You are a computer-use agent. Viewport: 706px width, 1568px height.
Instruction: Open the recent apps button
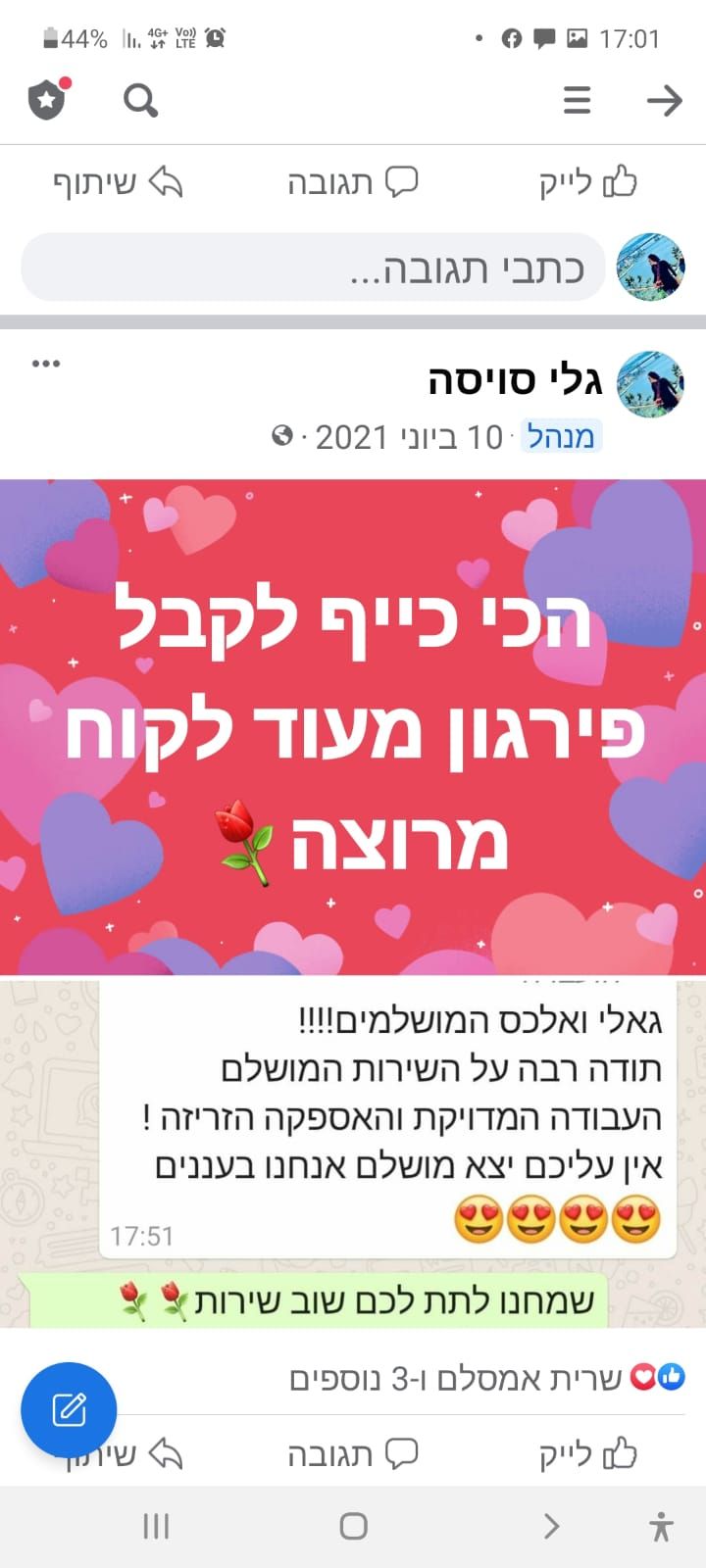pos(156,1526)
